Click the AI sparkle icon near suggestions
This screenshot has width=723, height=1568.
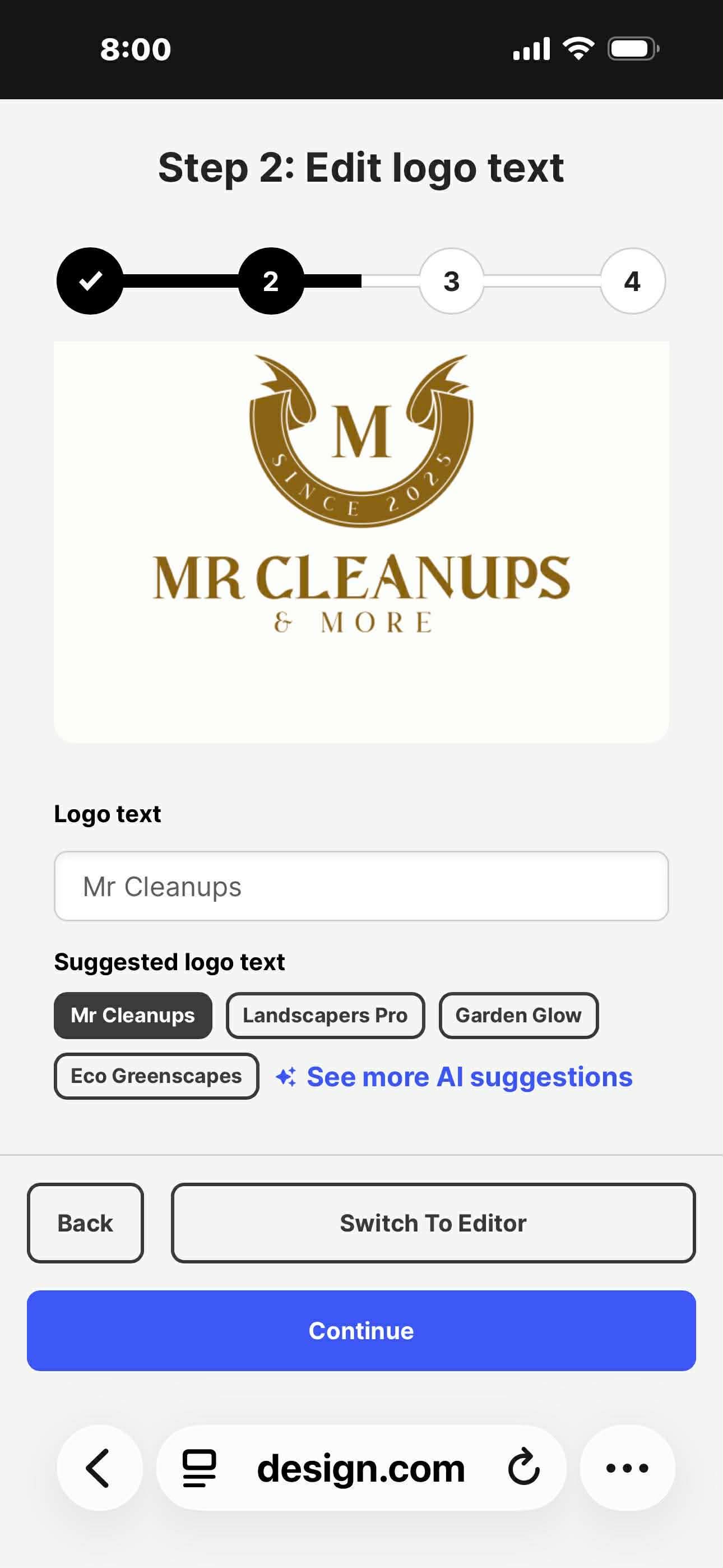pyautogui.click(x=286, y=1076)
